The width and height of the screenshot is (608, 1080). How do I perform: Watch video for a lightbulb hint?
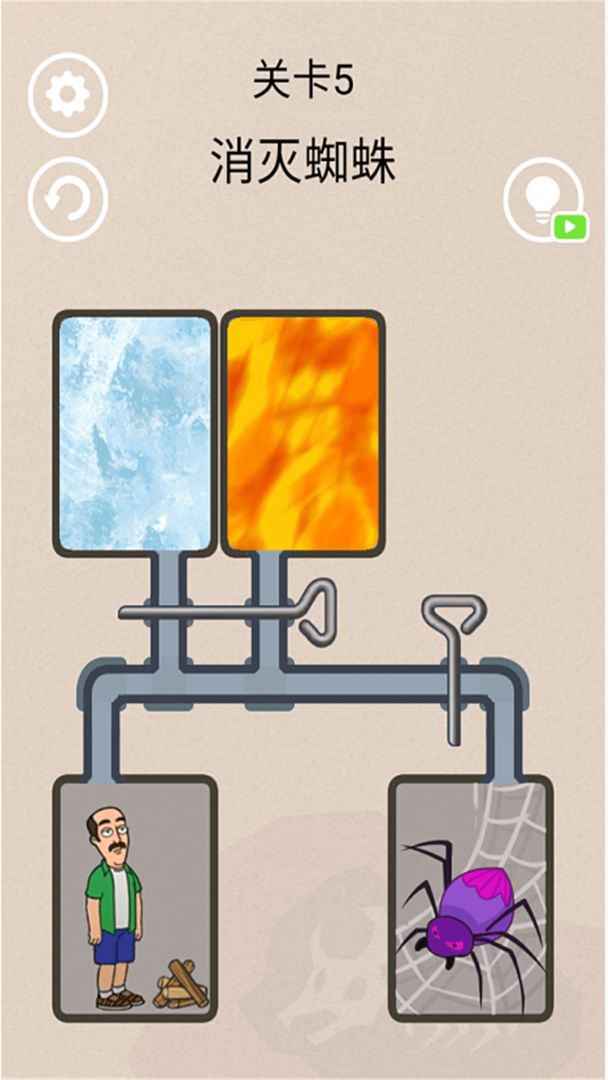click(x=544, y=200)
